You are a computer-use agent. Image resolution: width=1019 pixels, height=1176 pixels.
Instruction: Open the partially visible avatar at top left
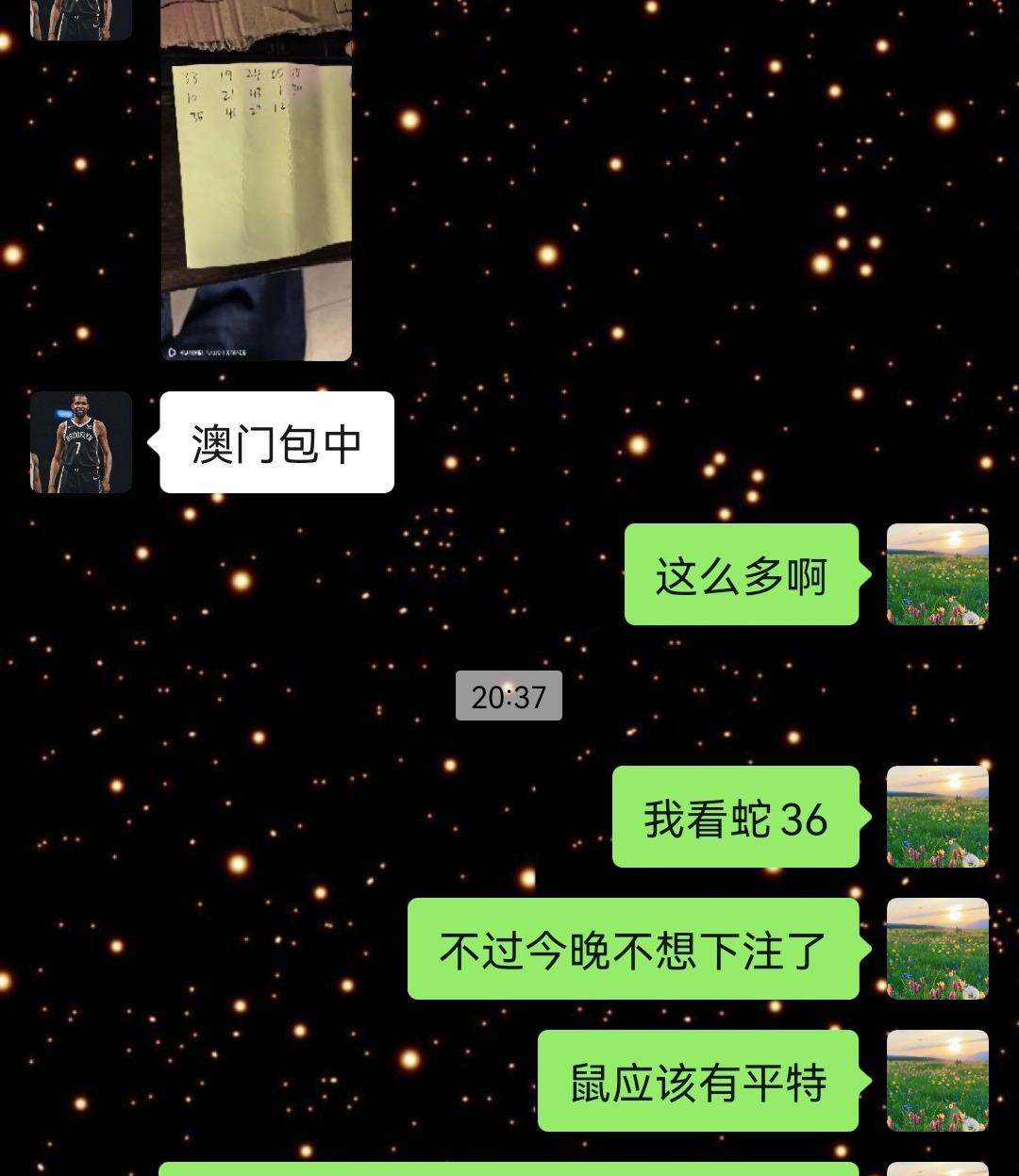pyautogui.click(x=80, y=19)
